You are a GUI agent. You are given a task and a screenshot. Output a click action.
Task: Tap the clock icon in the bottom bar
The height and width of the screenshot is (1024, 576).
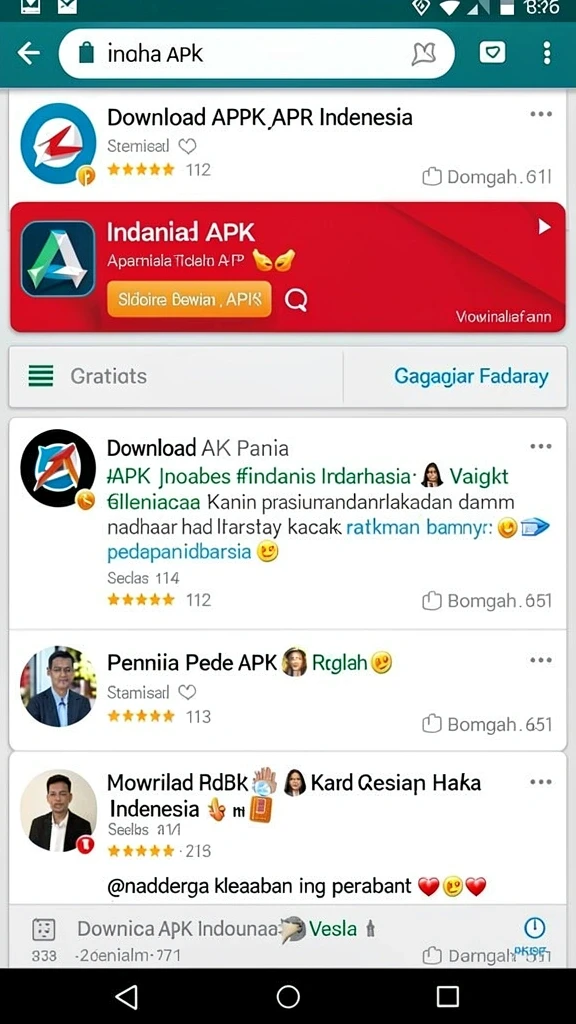click(x=534, y=927)
